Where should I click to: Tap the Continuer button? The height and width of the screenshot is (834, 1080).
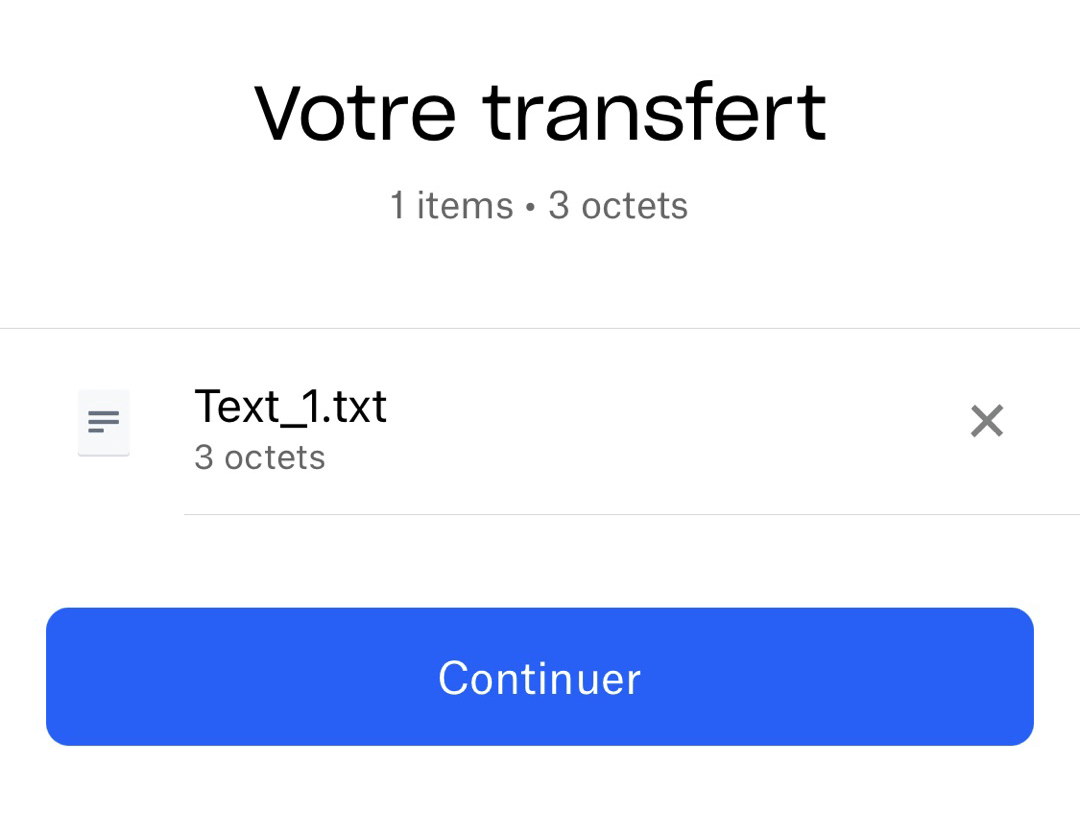(x=539, y=677)
